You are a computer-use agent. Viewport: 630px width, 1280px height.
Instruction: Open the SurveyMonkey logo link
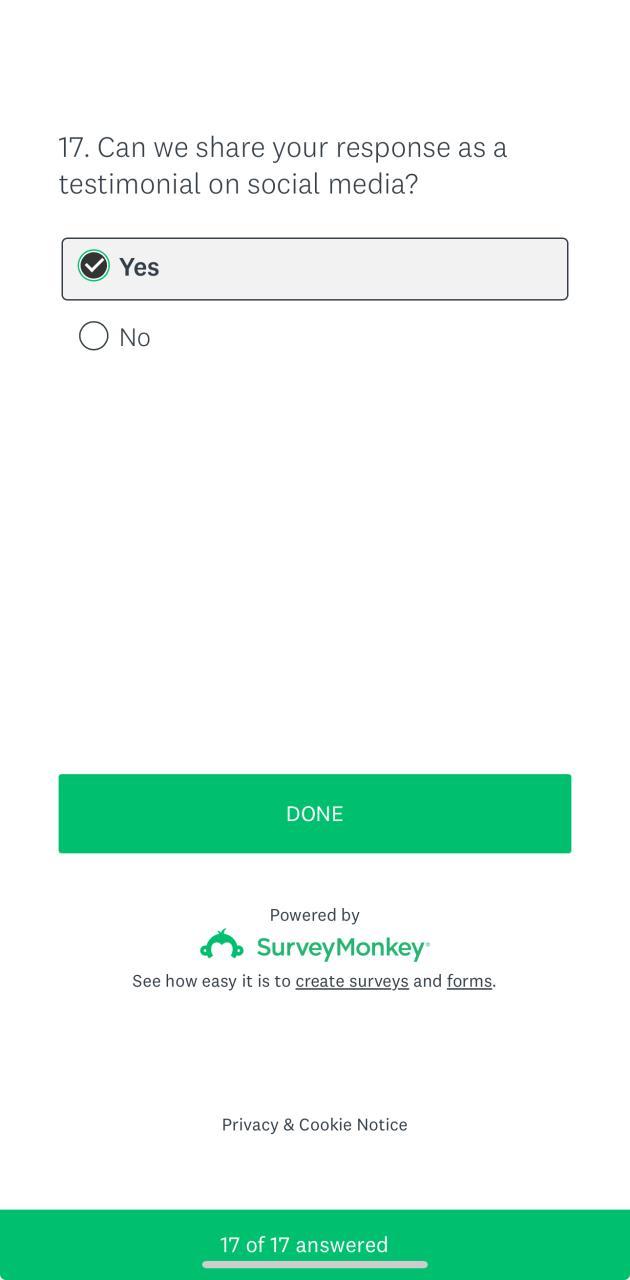pyautogui.click(x=314, y=946)
